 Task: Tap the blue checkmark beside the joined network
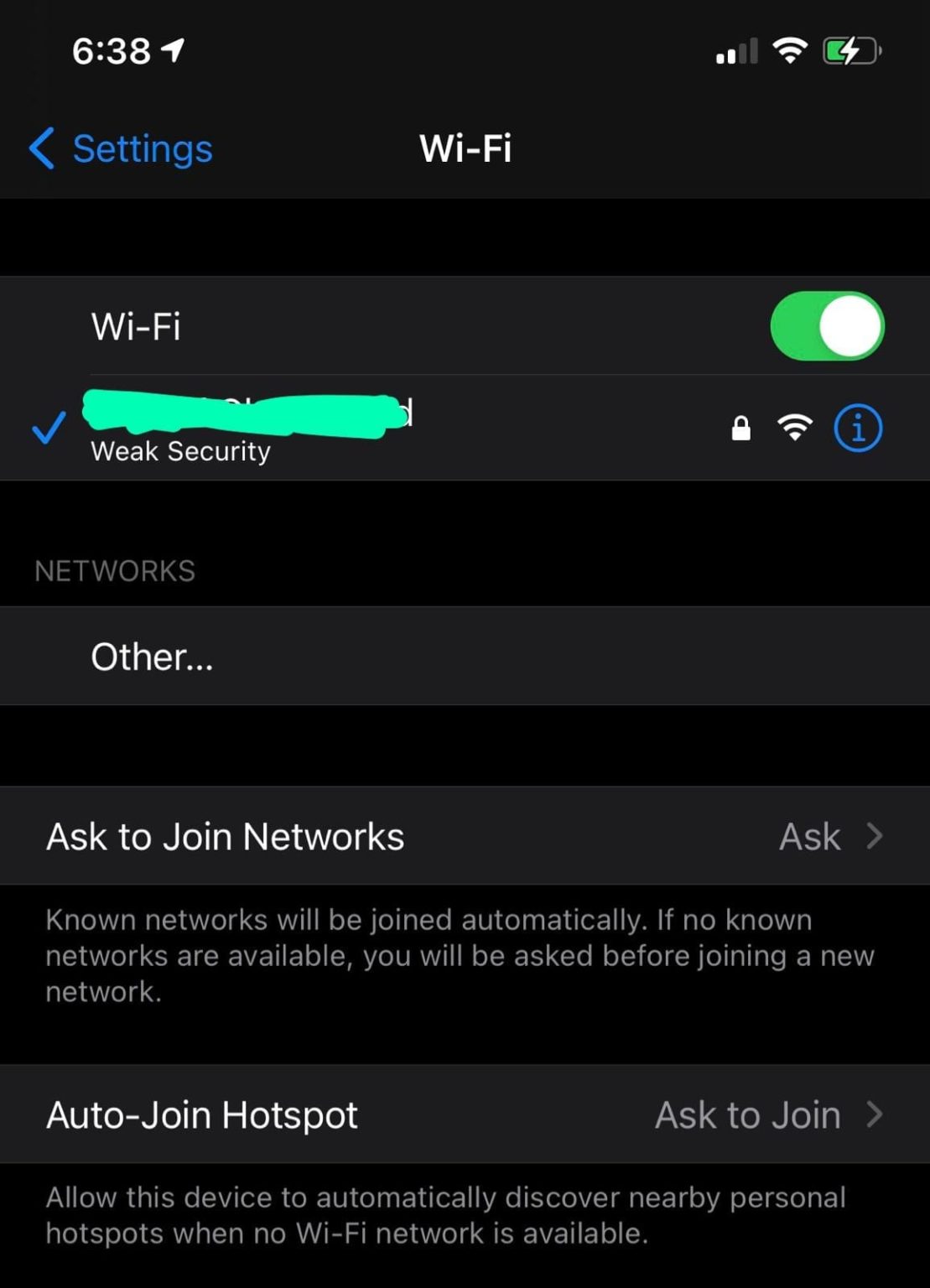pyautogui.click(x=49, y=429)
